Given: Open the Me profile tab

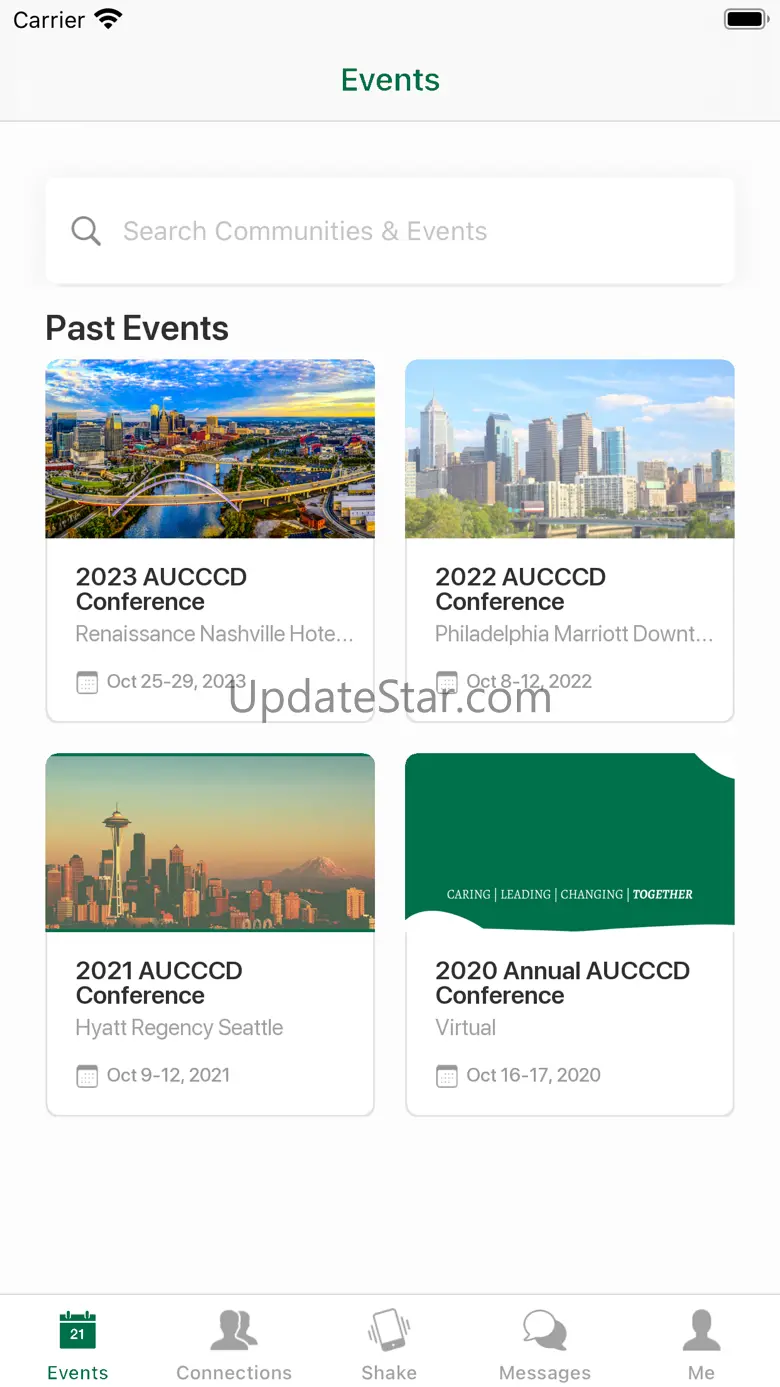Looking at the screenshot, I should point(701,1345).
